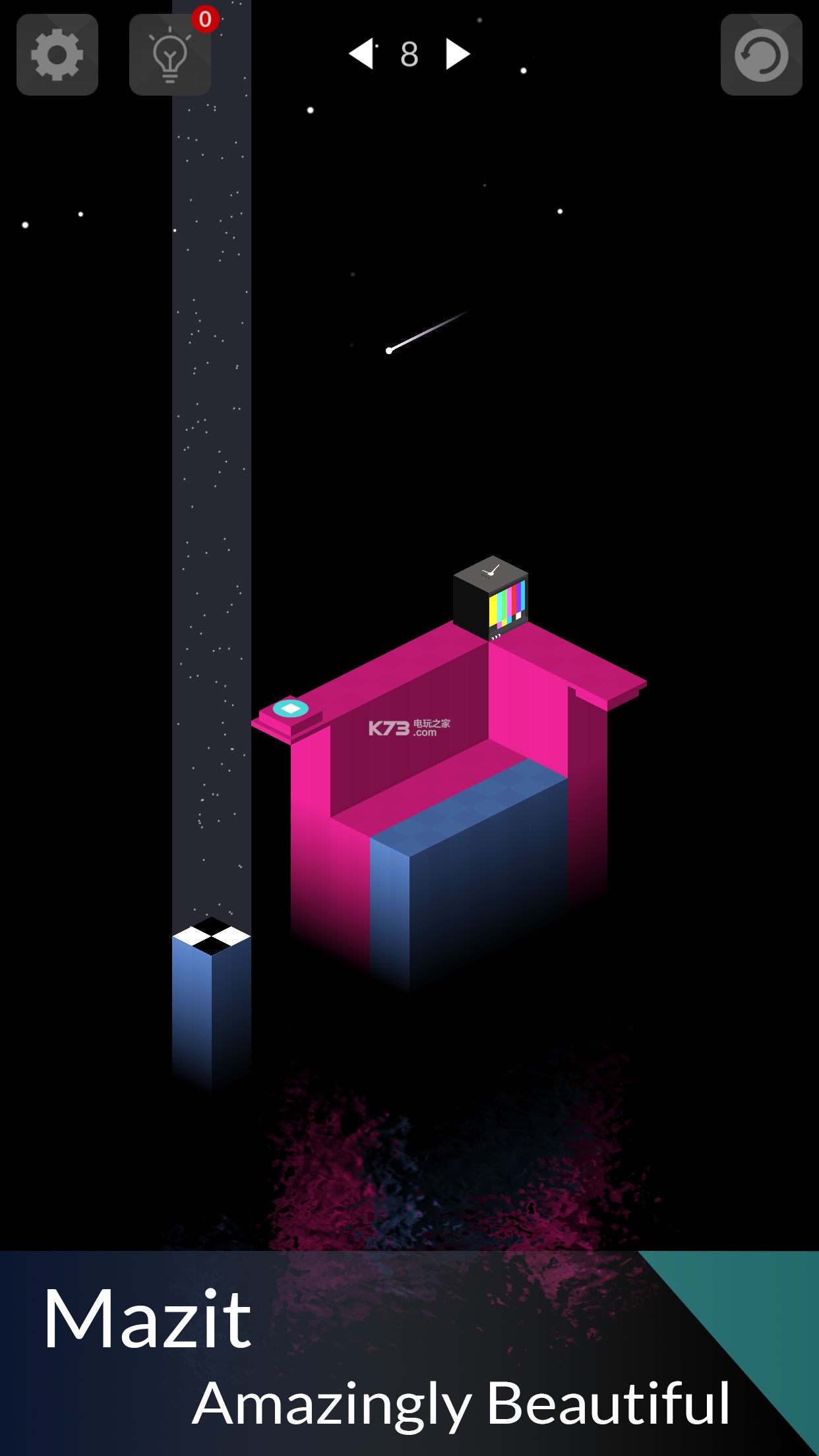819x1456 pixels.
Task: Advance to the next level
Action: [457, 53]
